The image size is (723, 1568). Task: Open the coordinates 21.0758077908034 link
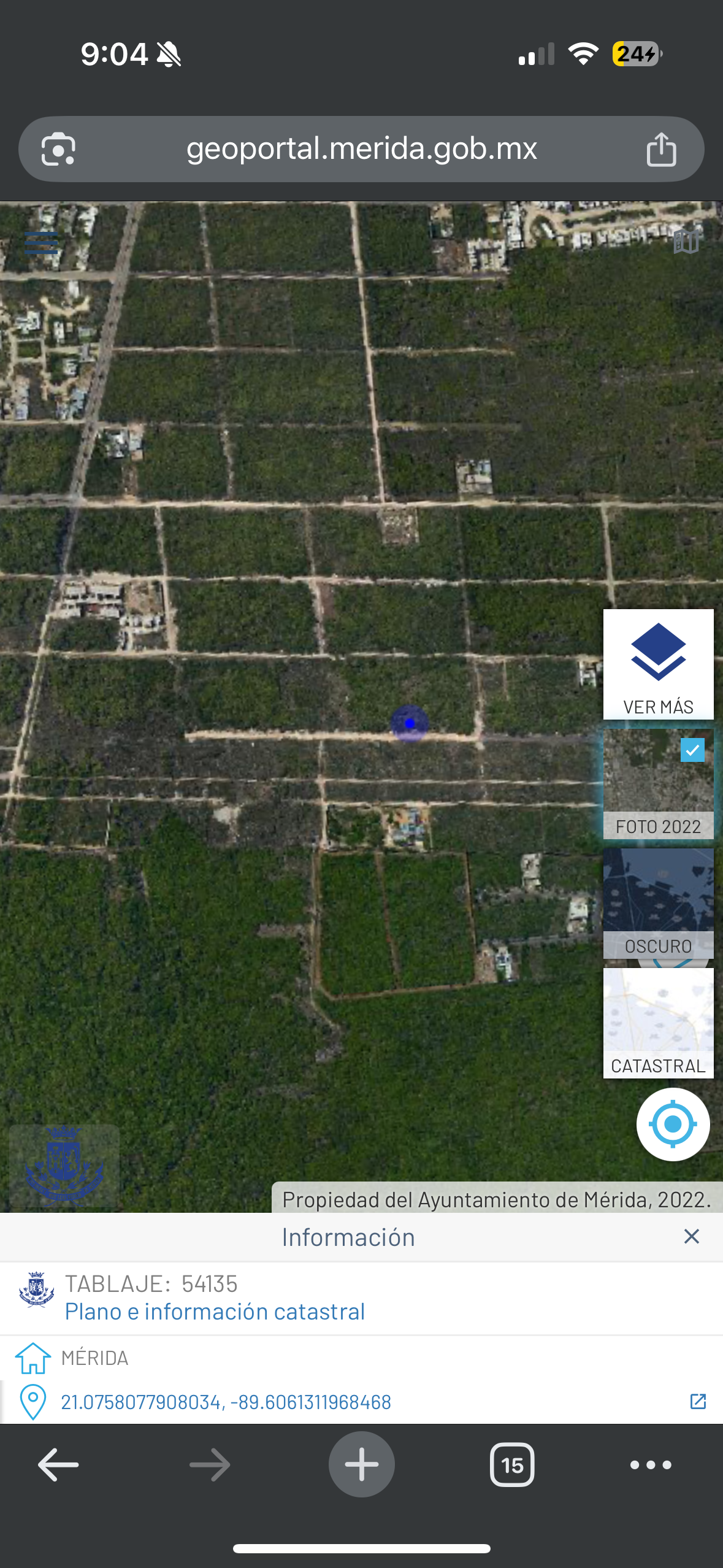pos(226,1402)
